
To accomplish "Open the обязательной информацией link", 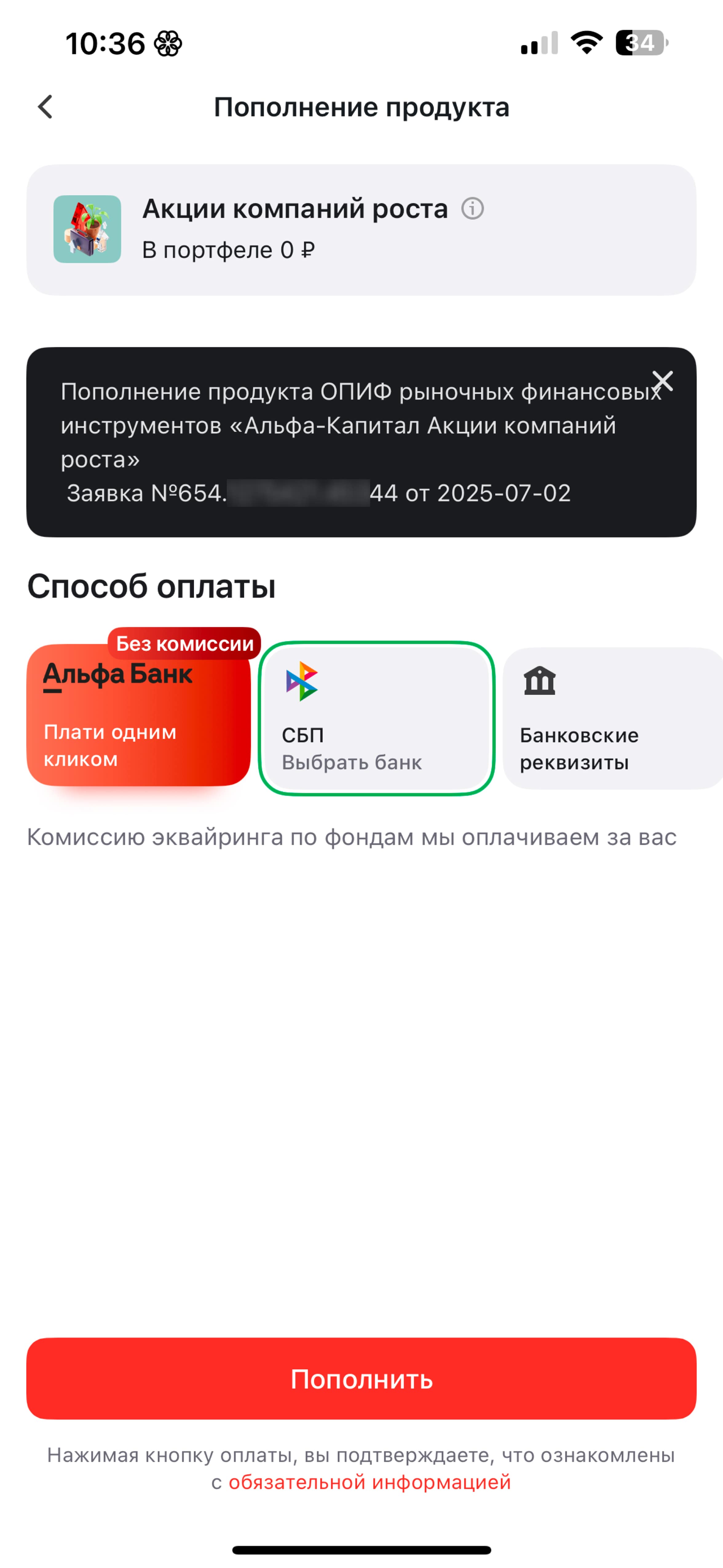I will (369, 1482).
